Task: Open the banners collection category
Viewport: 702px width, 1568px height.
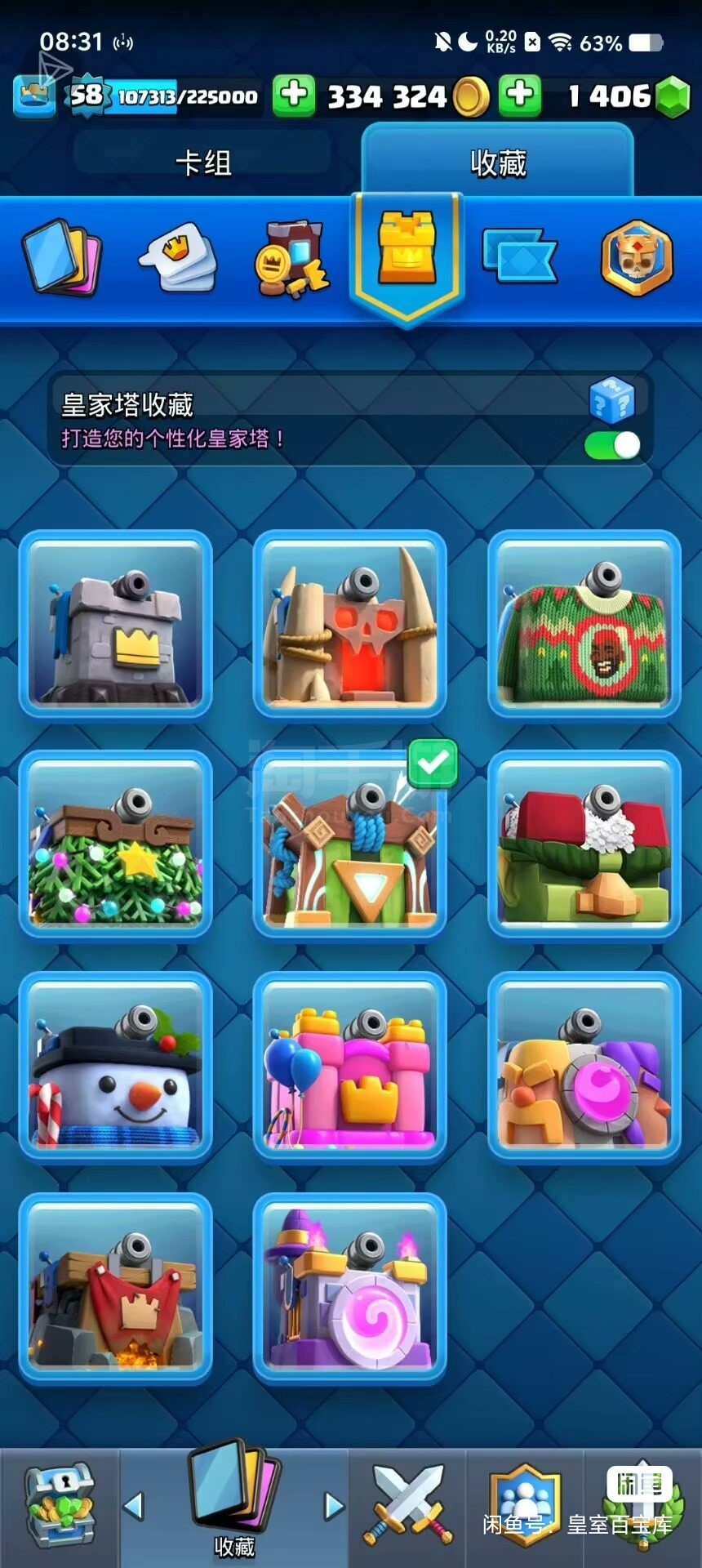Action: [x=519, y=256]
